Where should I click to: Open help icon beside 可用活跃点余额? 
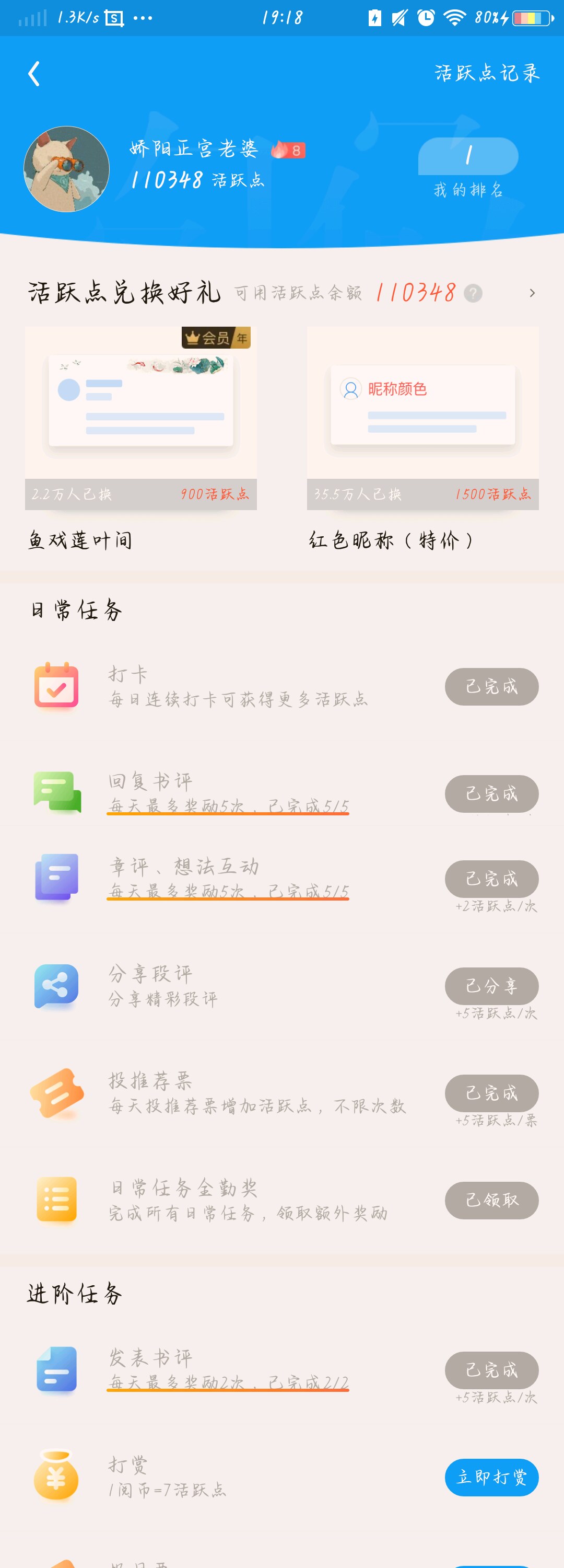pyautogui.click(x=473, y=293)
